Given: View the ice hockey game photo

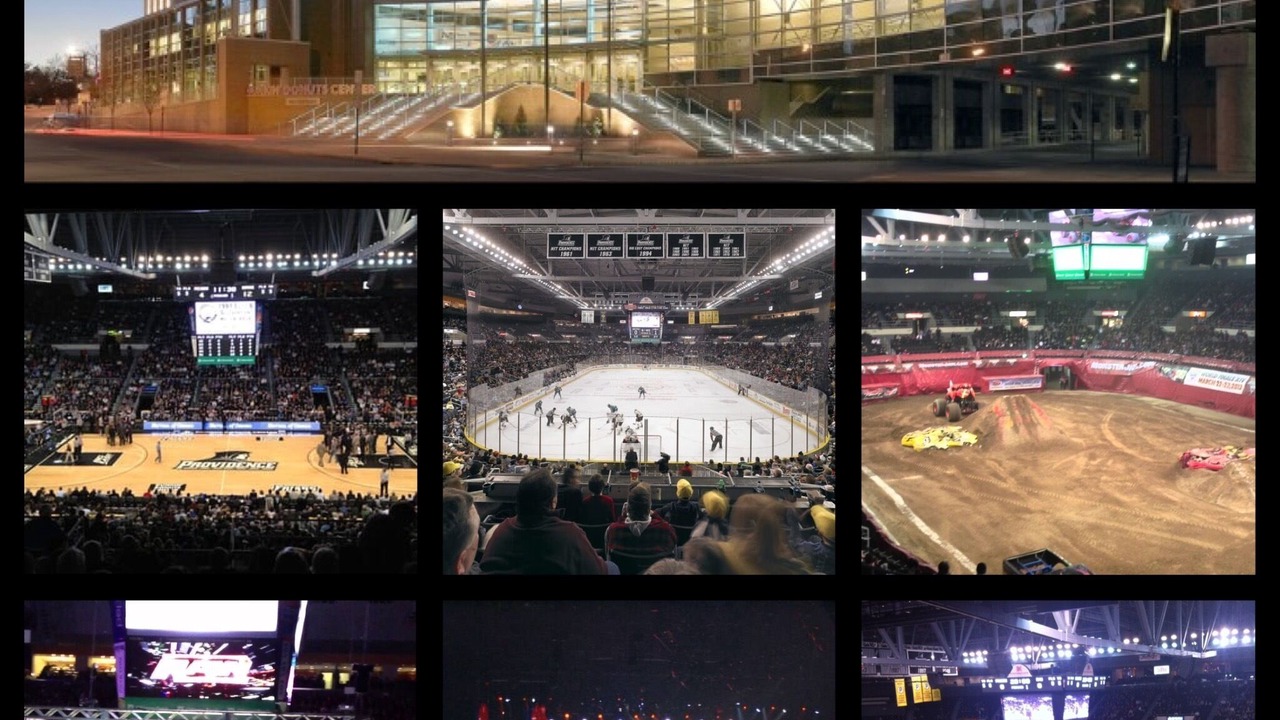Looking at the screenshot, I should point(639,391).
